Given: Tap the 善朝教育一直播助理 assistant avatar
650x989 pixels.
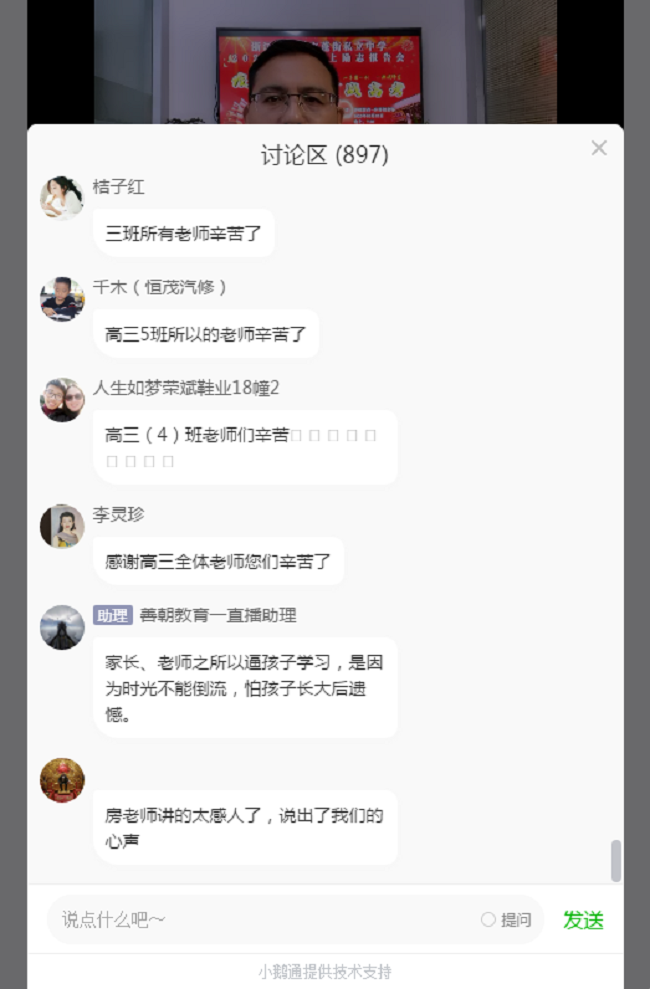Looking at the screenshot, I should click(x=62, y=627).
